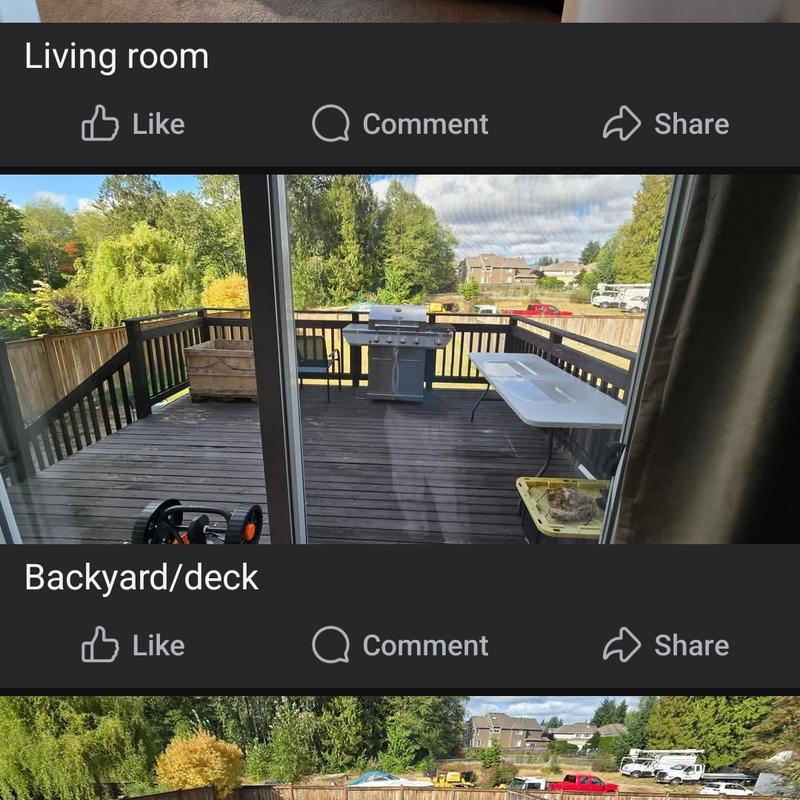Comment on the Living room photo
Screen dimensions: 800x800
(400, 124)
